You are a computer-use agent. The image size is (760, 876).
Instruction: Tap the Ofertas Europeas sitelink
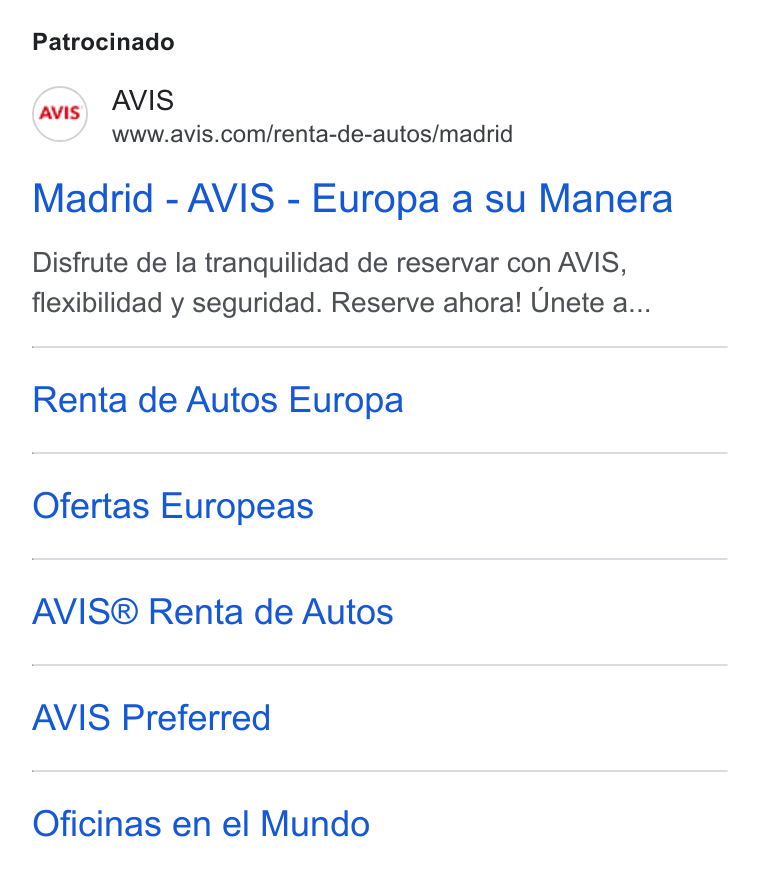(173, 506)
